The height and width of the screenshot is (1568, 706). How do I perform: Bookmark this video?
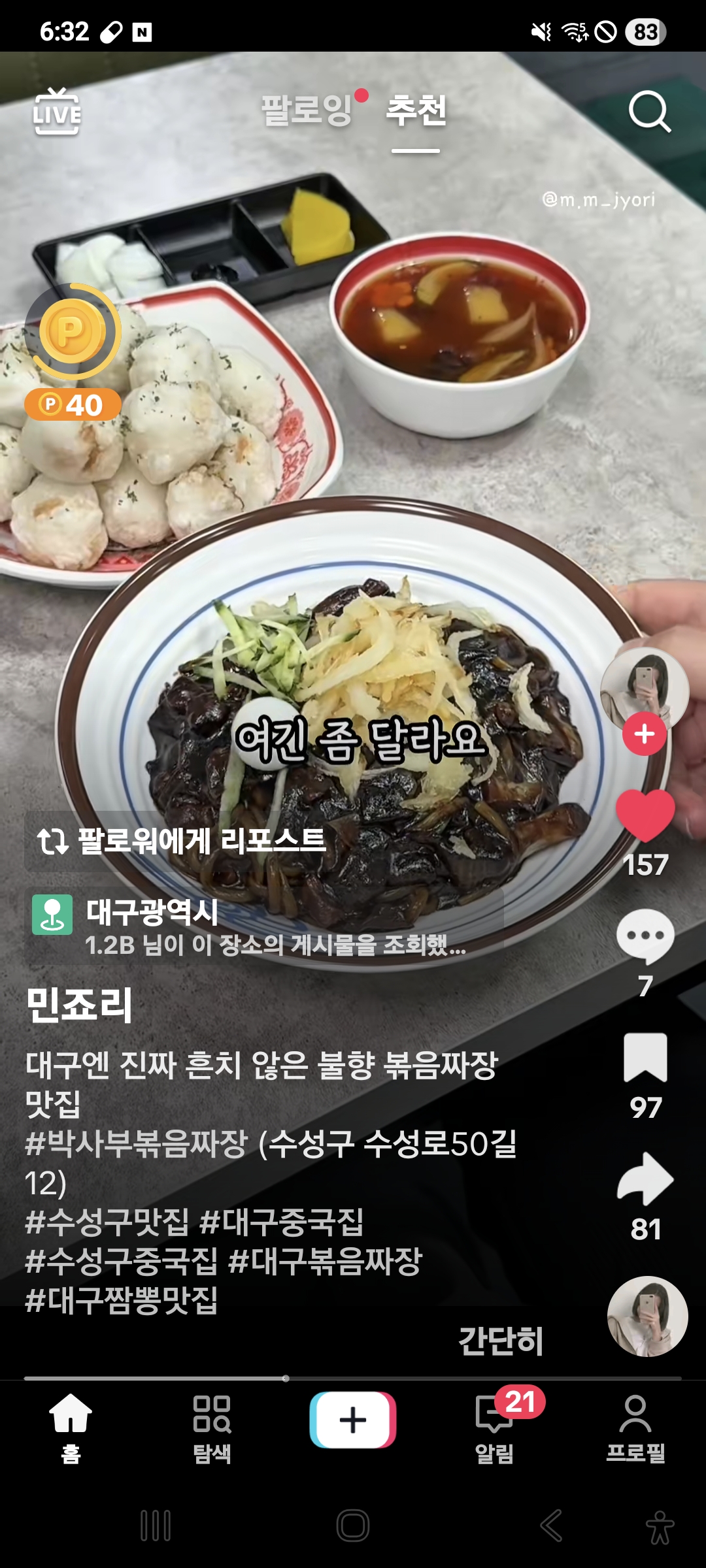645,1058
